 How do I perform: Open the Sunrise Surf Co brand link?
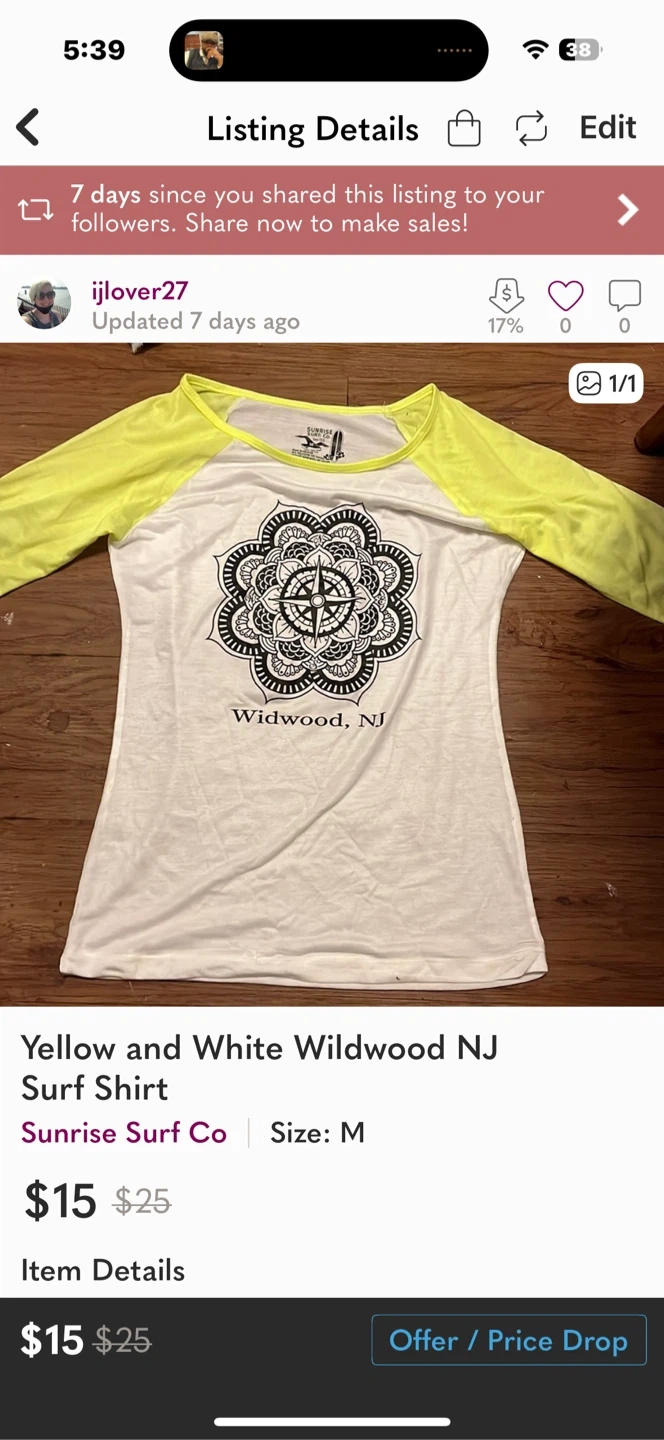click(x=124, y=1133)
